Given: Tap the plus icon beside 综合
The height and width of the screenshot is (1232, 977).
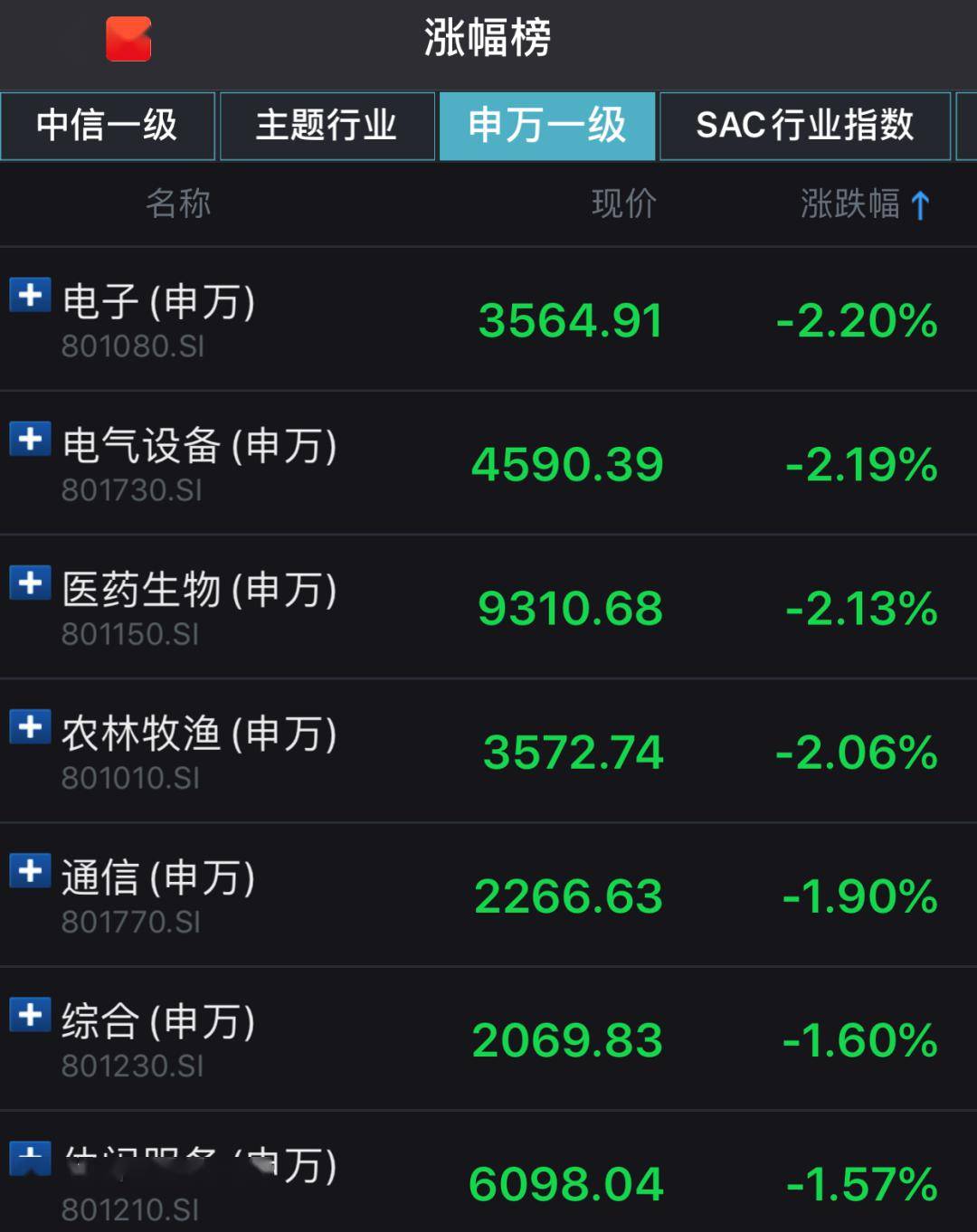Looking at the screenshot, I should 30,1017.
